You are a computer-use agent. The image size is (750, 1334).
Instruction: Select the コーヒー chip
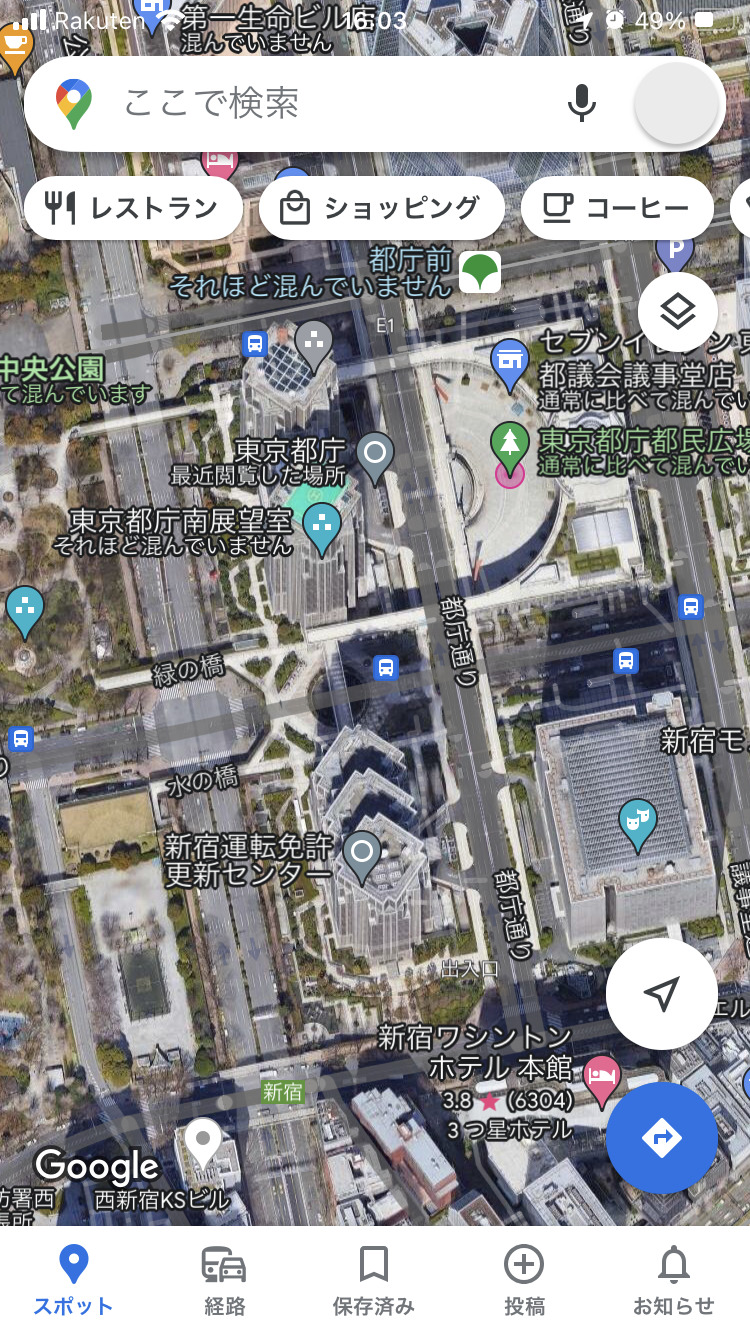click(617, 208)
